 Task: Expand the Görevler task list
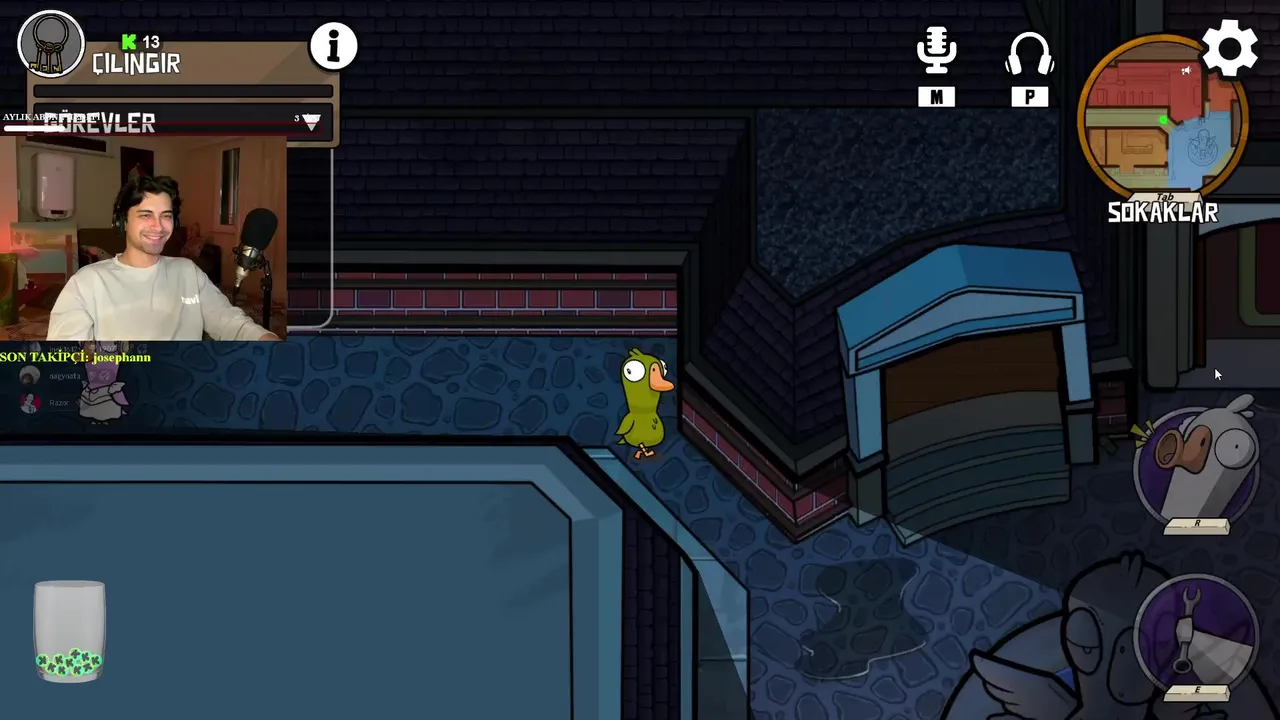311,122
